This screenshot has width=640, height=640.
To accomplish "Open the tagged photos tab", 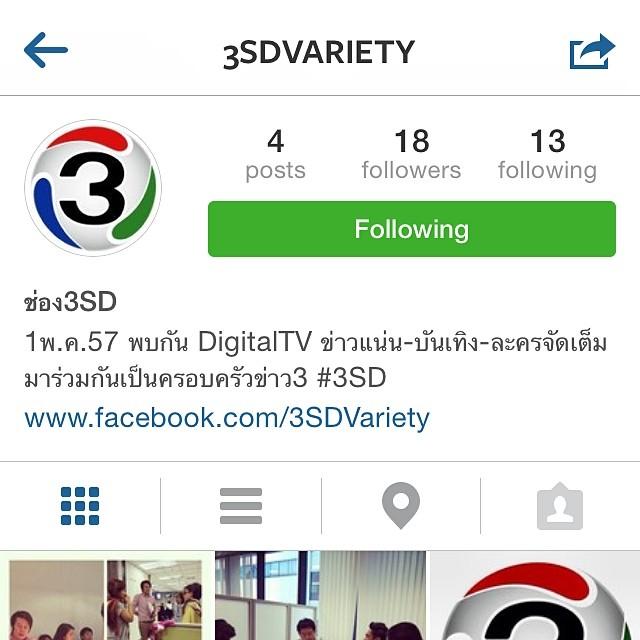I will (560, 506).
